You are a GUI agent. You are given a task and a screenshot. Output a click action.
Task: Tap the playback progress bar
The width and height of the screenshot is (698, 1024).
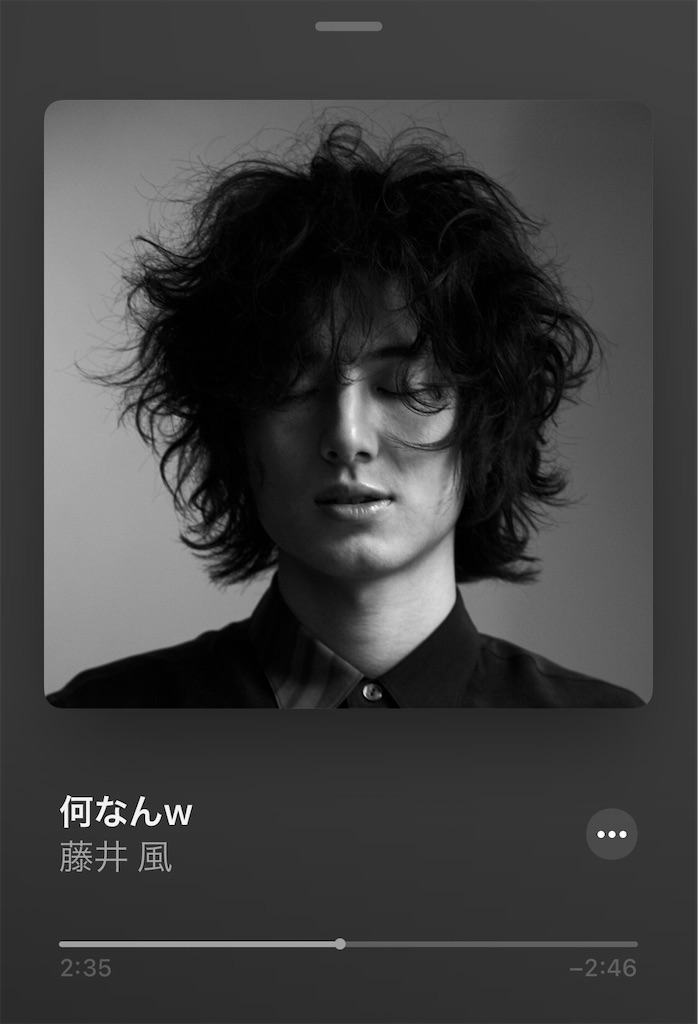(348, 943)
